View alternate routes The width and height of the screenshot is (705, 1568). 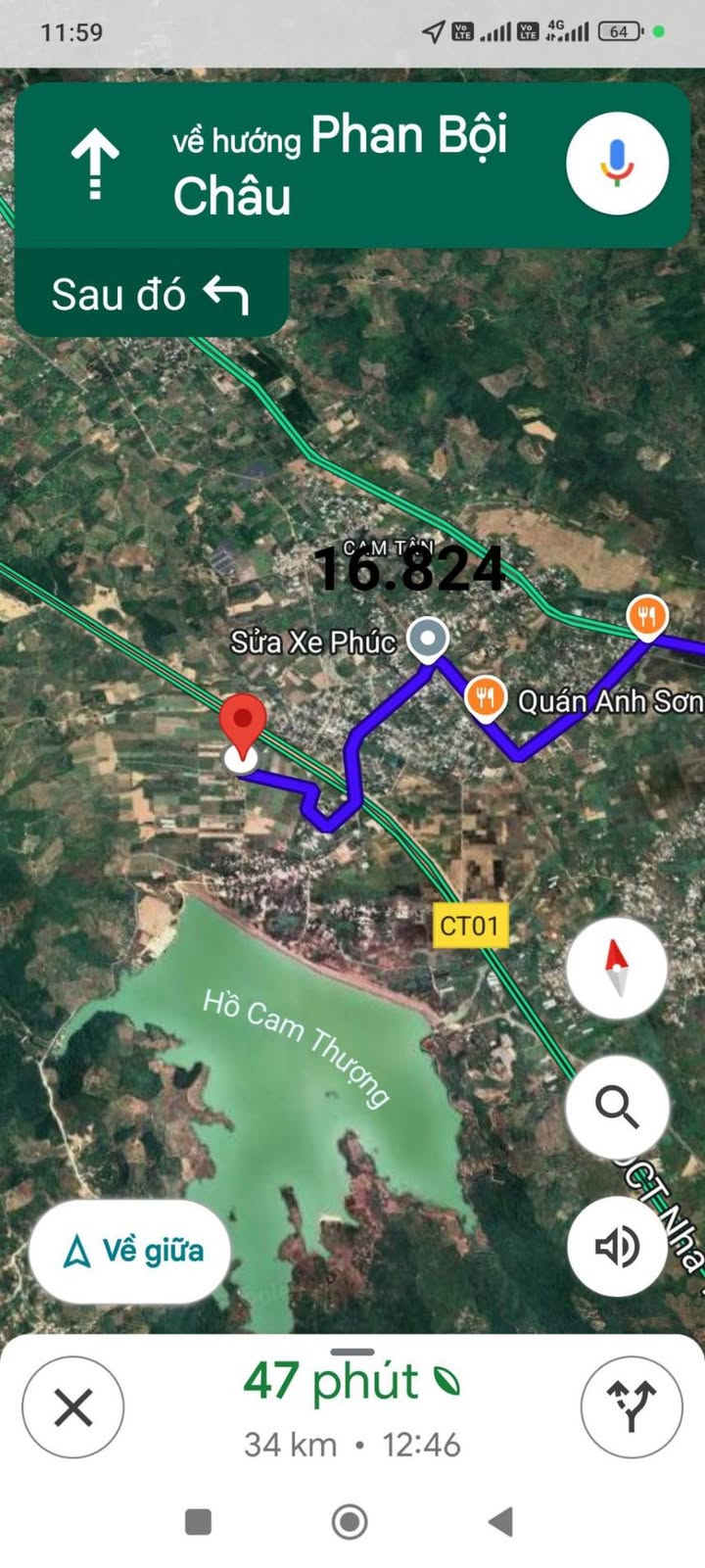[x=632, y=1407]
